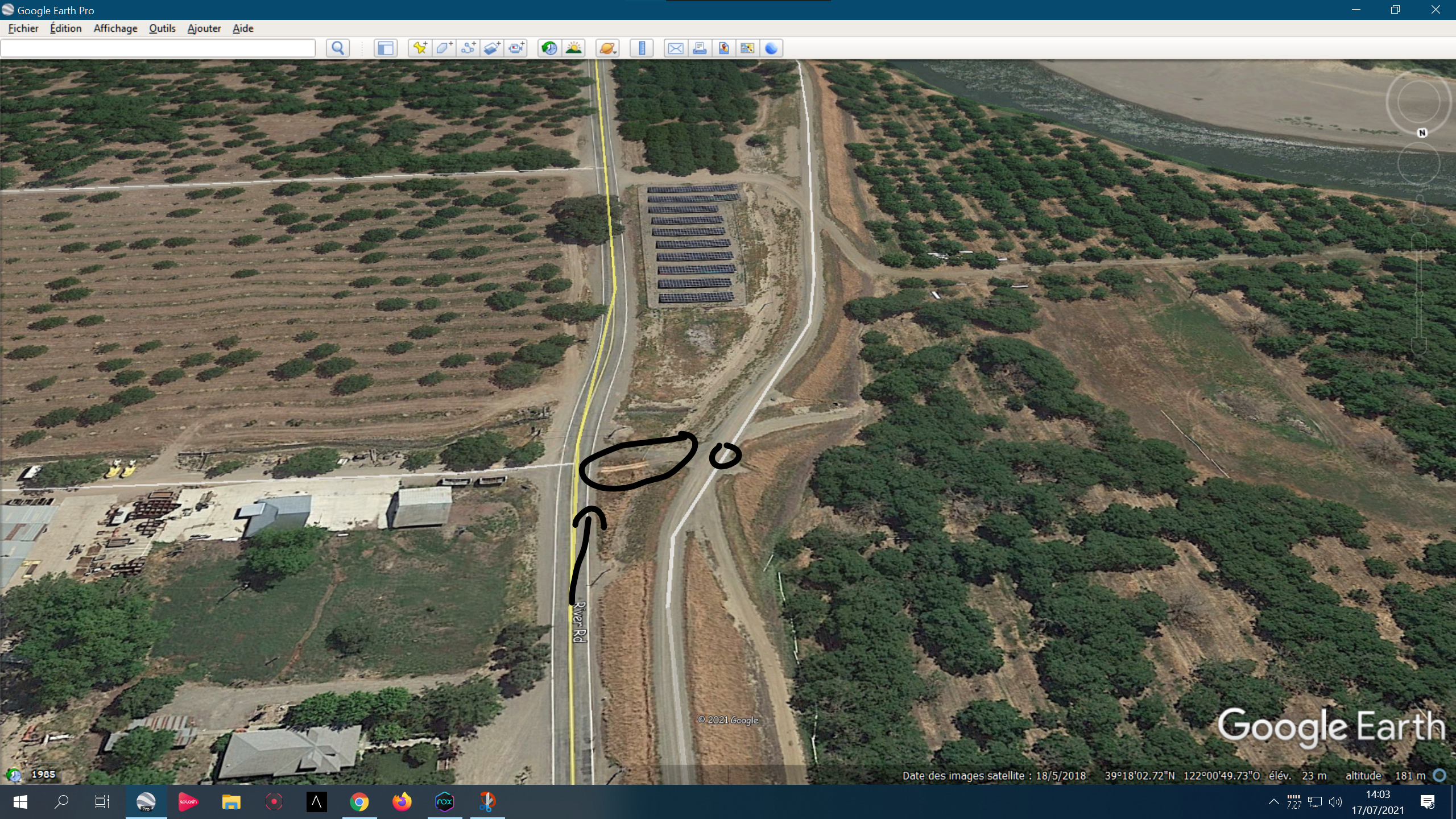Screen dimensions: 1456x819
Task: Show historical imagery with clock icon
Action: 549,48
